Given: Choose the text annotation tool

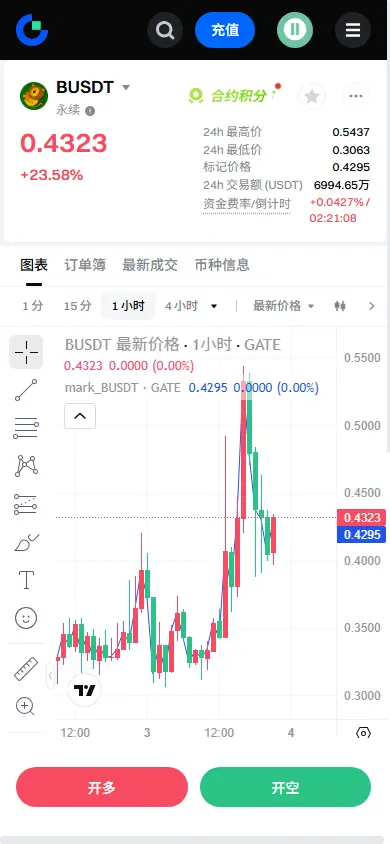Looking at the screenshot, I should click(26, 580).
